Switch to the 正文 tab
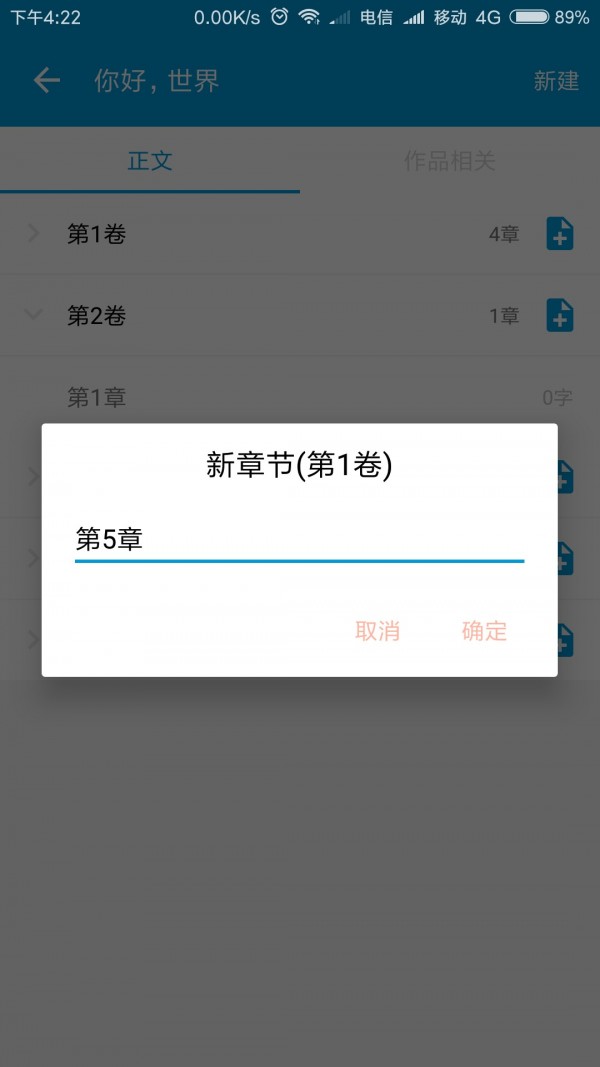The image size is (600, 1067). click(150, 161)
